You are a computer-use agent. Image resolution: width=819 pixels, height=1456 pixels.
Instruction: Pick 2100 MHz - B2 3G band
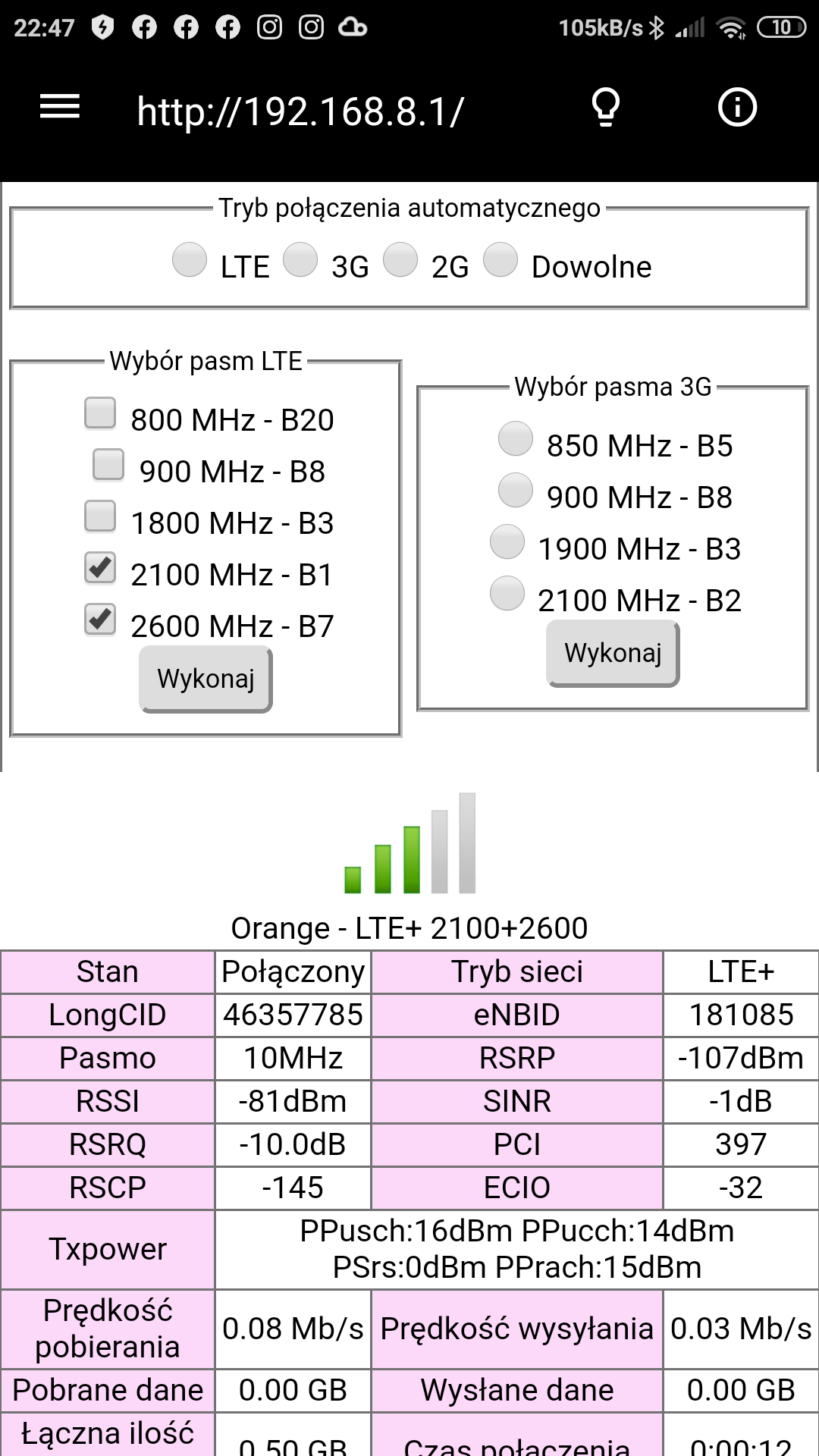(x=507, y=594)
